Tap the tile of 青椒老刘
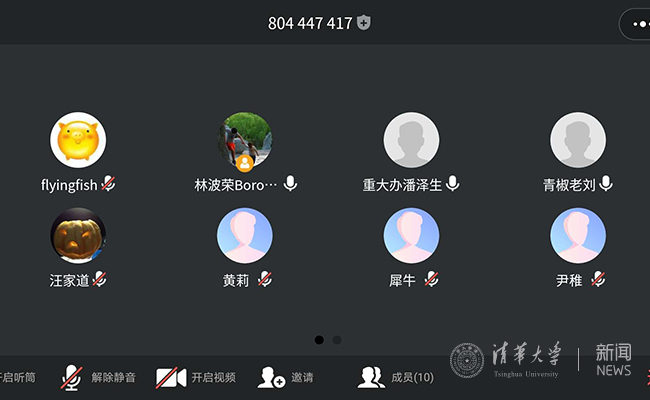Image resolution: width=650 pixels, height=400 pixels. 578,140
